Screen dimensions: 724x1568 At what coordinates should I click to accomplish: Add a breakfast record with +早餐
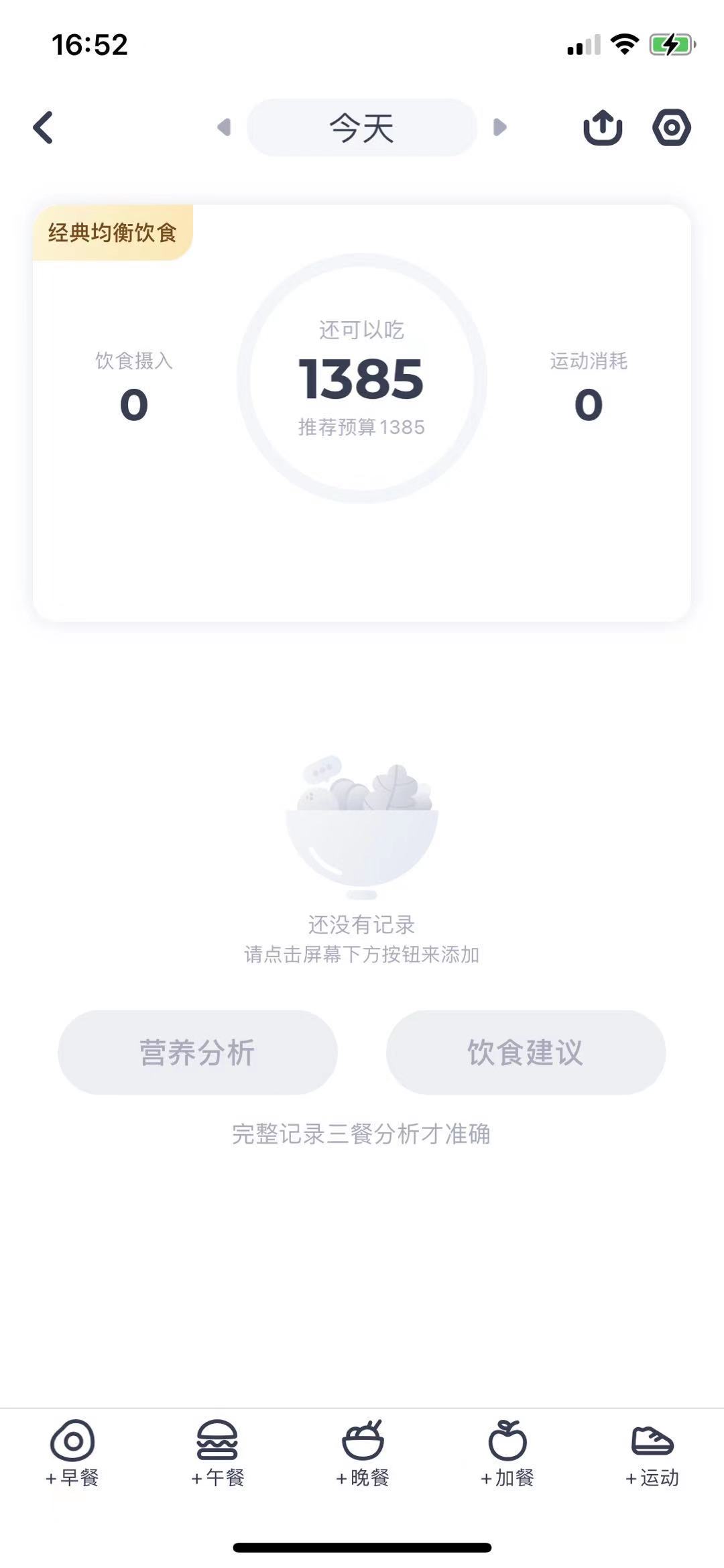pyautogui.click(x=72, y=1453)
